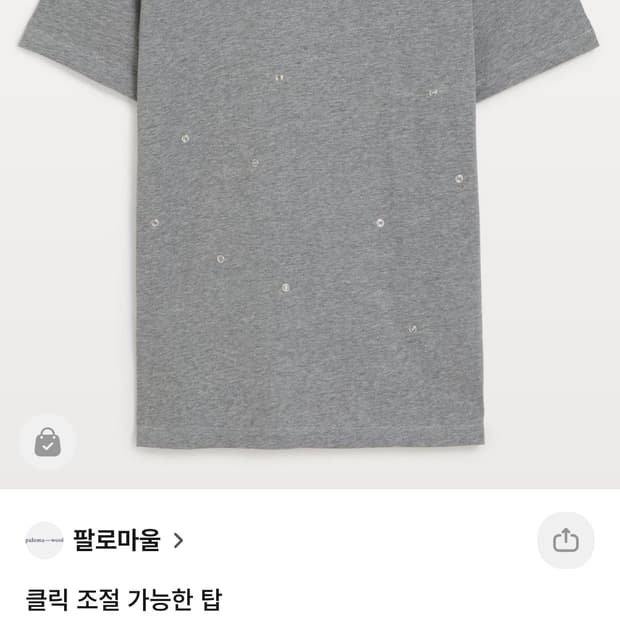This screenshot has width=620, height=620.
Task: Tap the shopping bag icon on the image
Action: coord(48,442)
